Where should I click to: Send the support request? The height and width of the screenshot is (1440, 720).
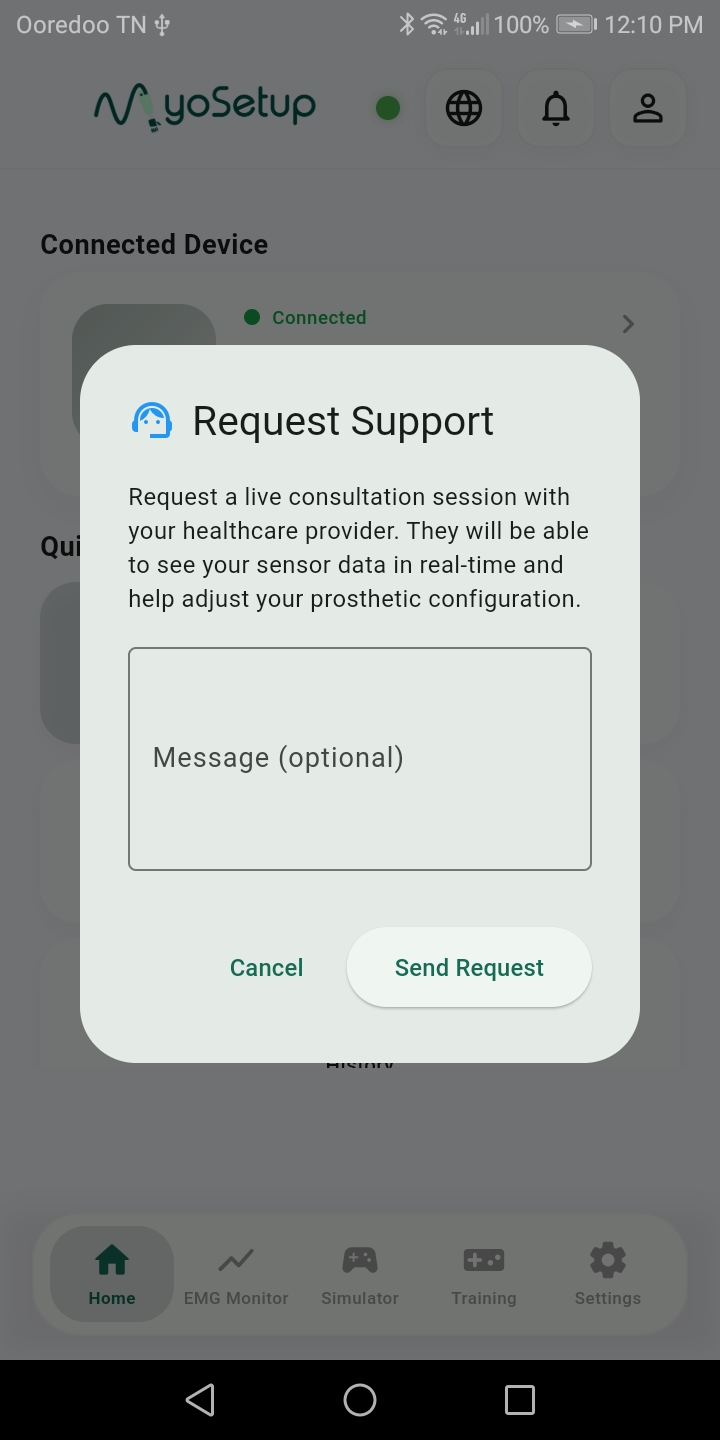coord(469,967)
